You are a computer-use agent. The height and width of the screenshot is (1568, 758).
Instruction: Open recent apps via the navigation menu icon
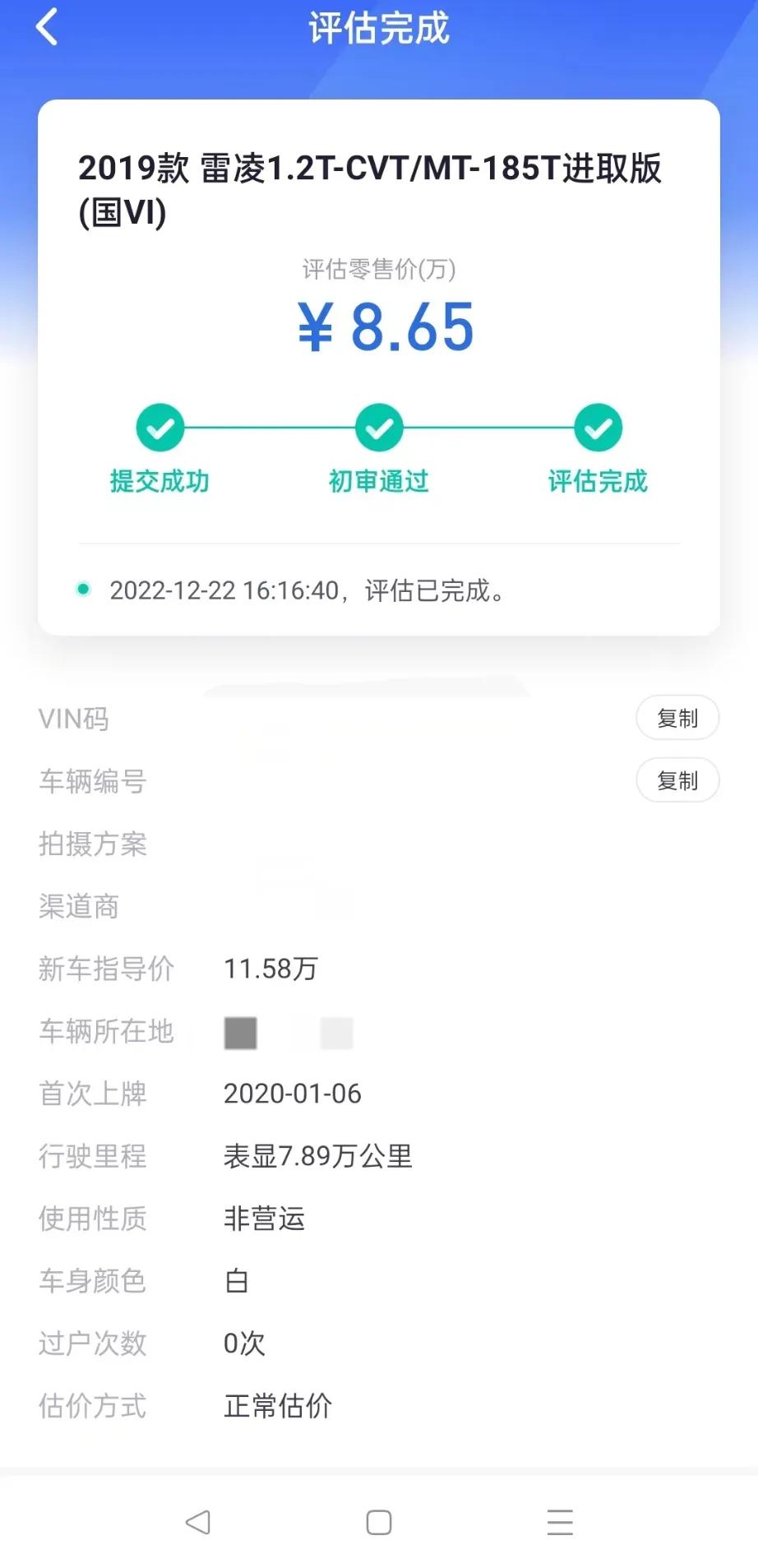pos(559,1522)
